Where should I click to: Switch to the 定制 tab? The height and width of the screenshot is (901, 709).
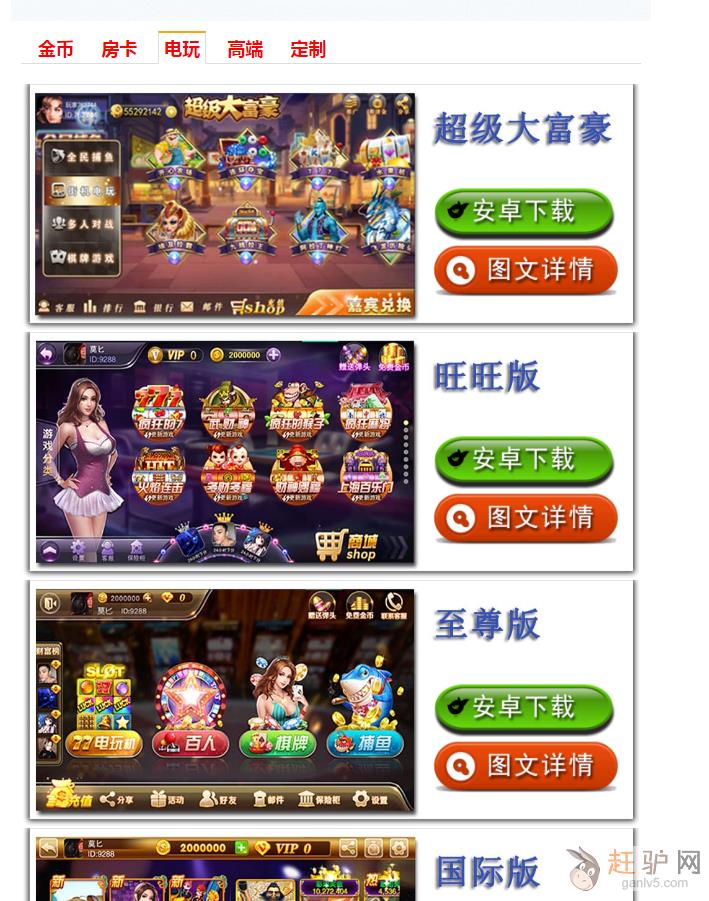click(308, 49)
